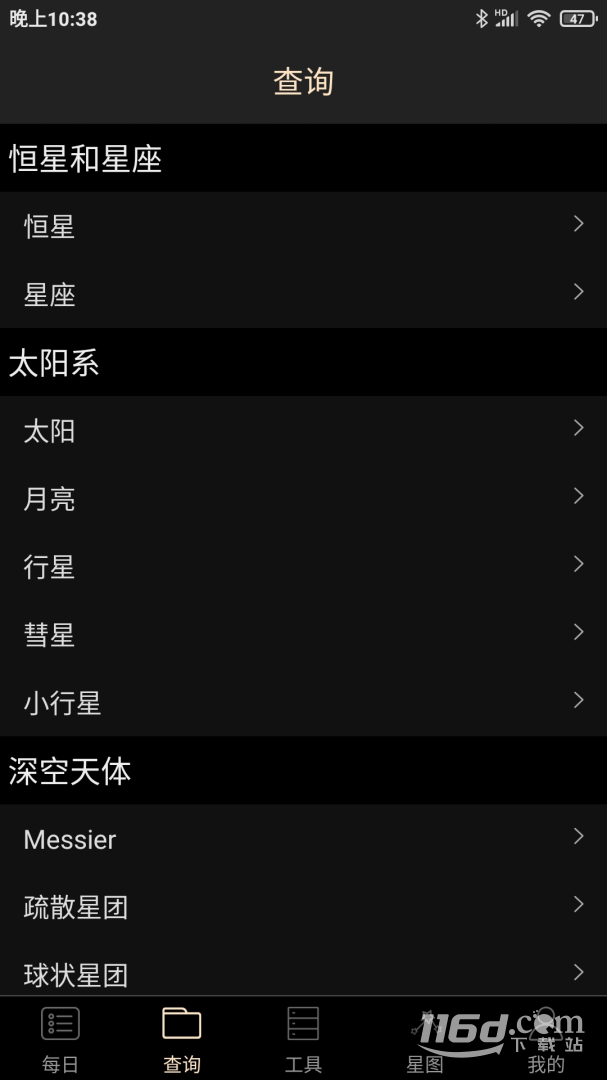
Task: Tap the 彗星 row
Action: coord(303,634)
